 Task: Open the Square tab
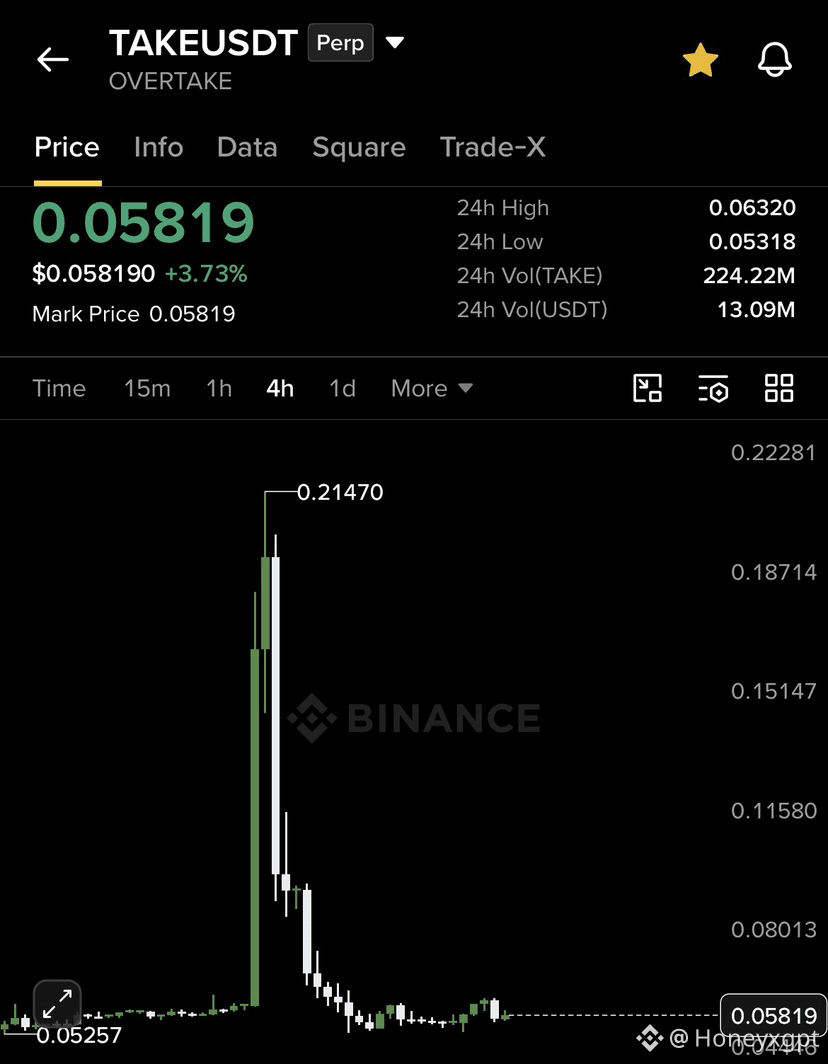(359, 148)
